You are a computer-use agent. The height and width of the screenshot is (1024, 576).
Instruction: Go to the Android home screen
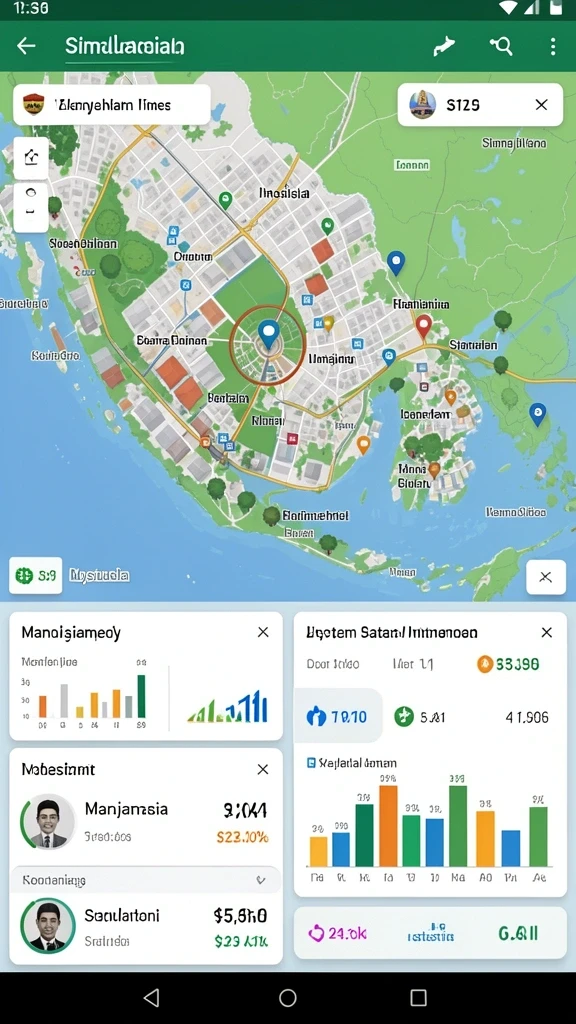pos(288,997)
